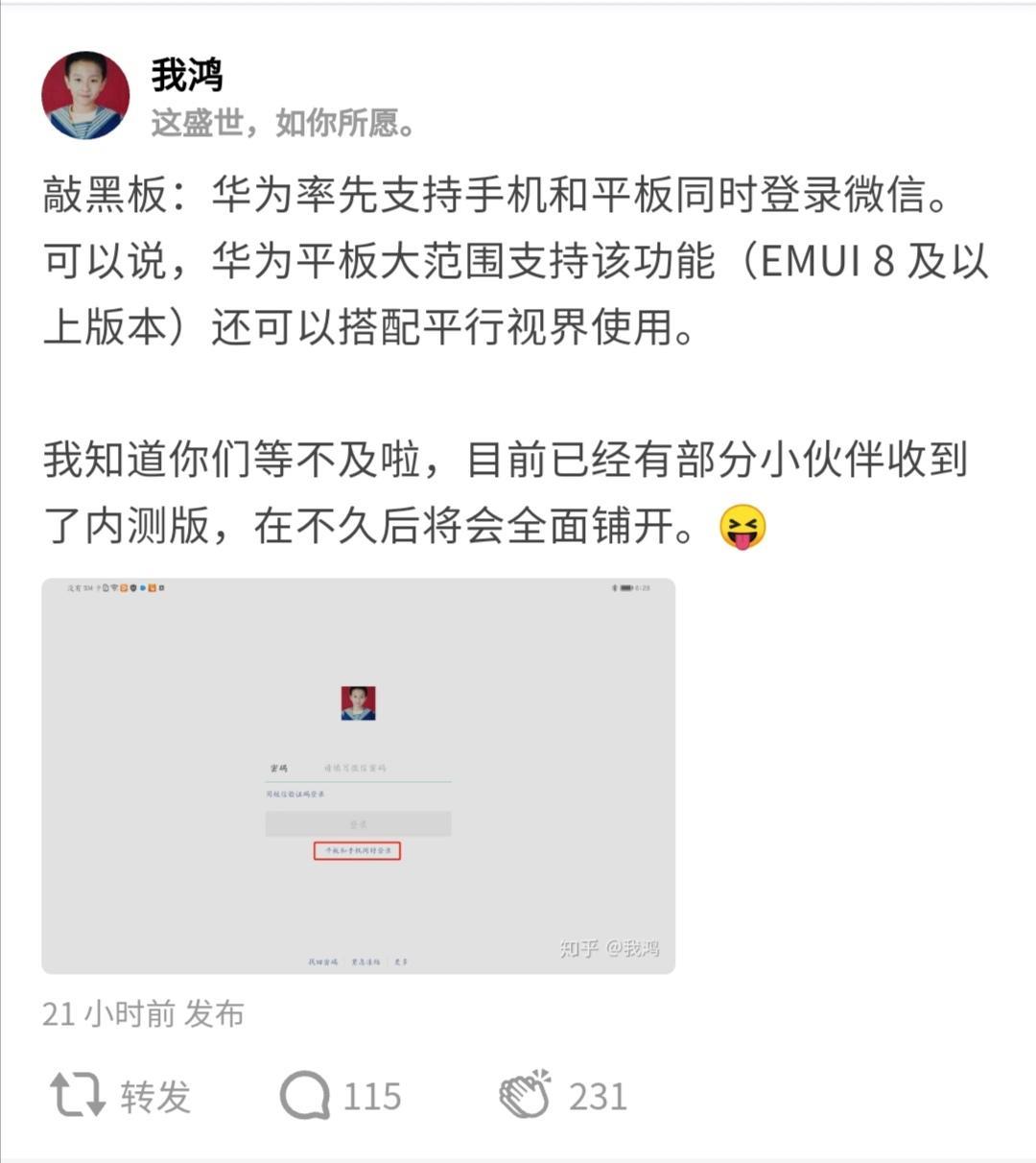Enlarge the attached WeChat login screenshot
Viewport: 1036px width, 1163px height.
coord(358,775)
